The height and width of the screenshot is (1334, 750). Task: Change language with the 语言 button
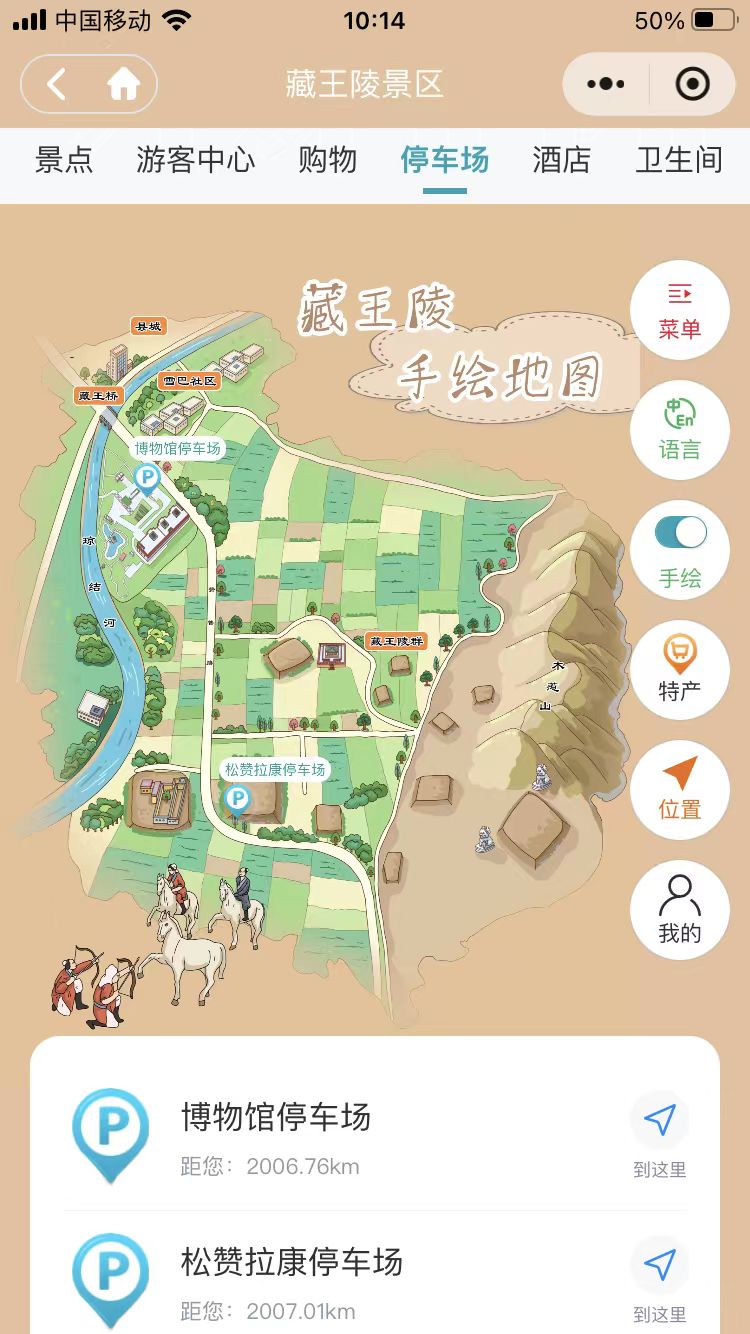tap(680, 430)
